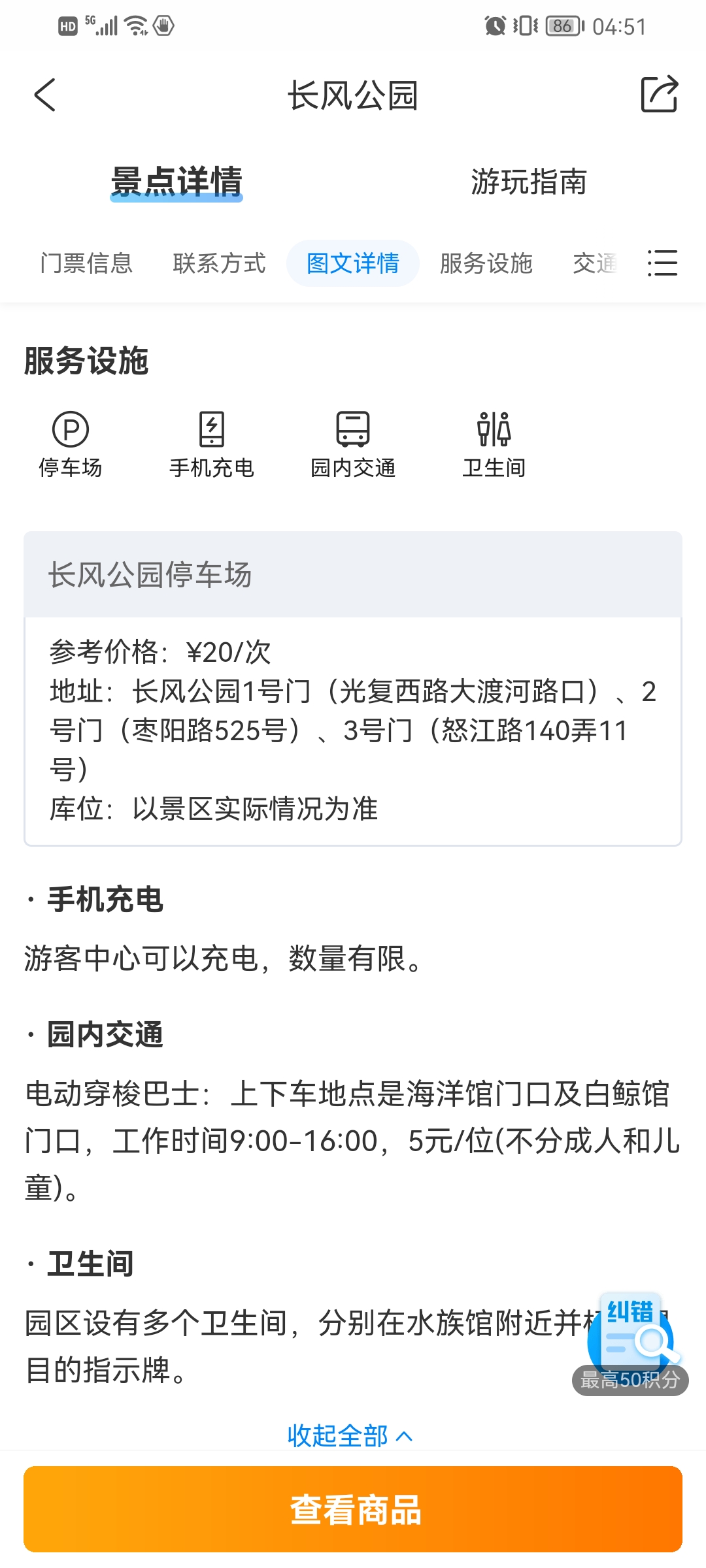Screen dimensions: 706x1568
Task: Share the 长风公园 page
Action: click(659, 95)
